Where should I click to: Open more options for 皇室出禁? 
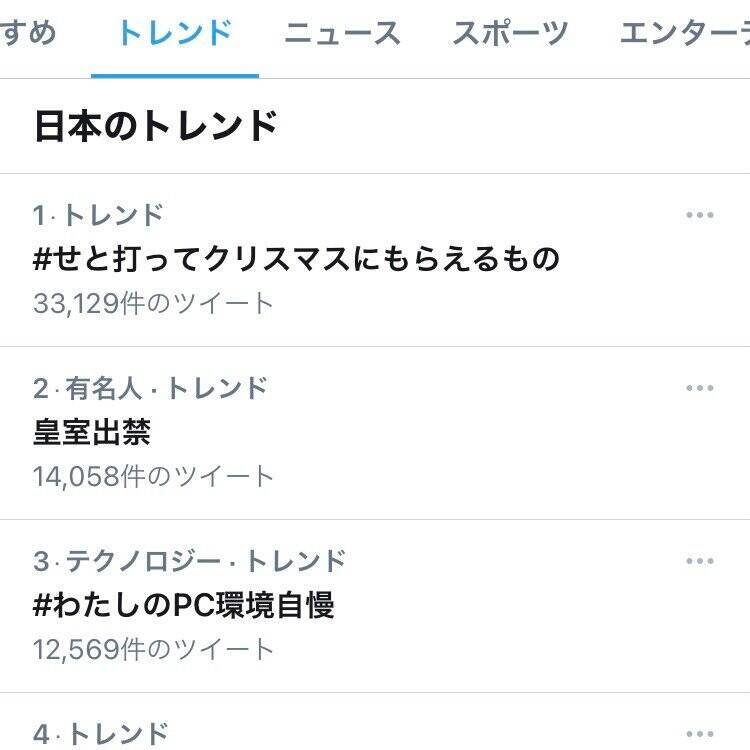click(700, 388)
